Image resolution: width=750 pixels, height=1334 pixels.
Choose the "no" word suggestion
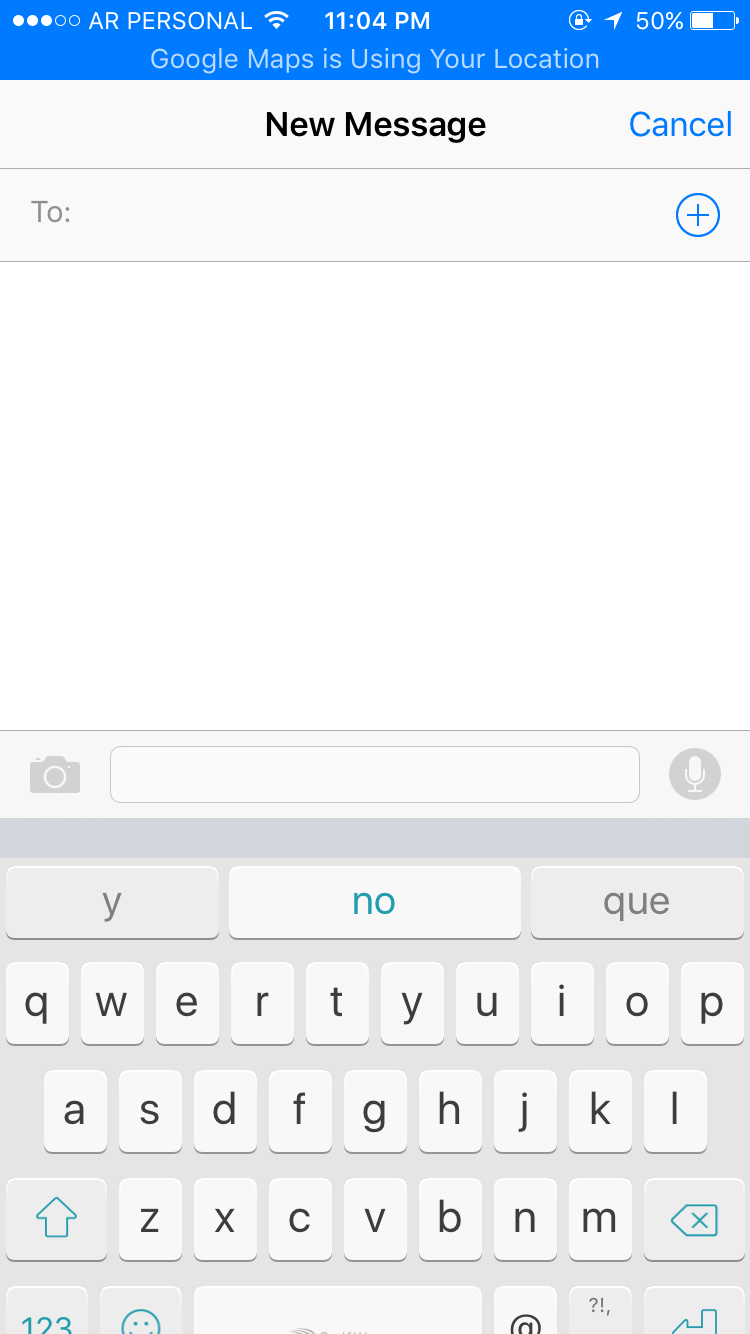click(x=374, y=902)
